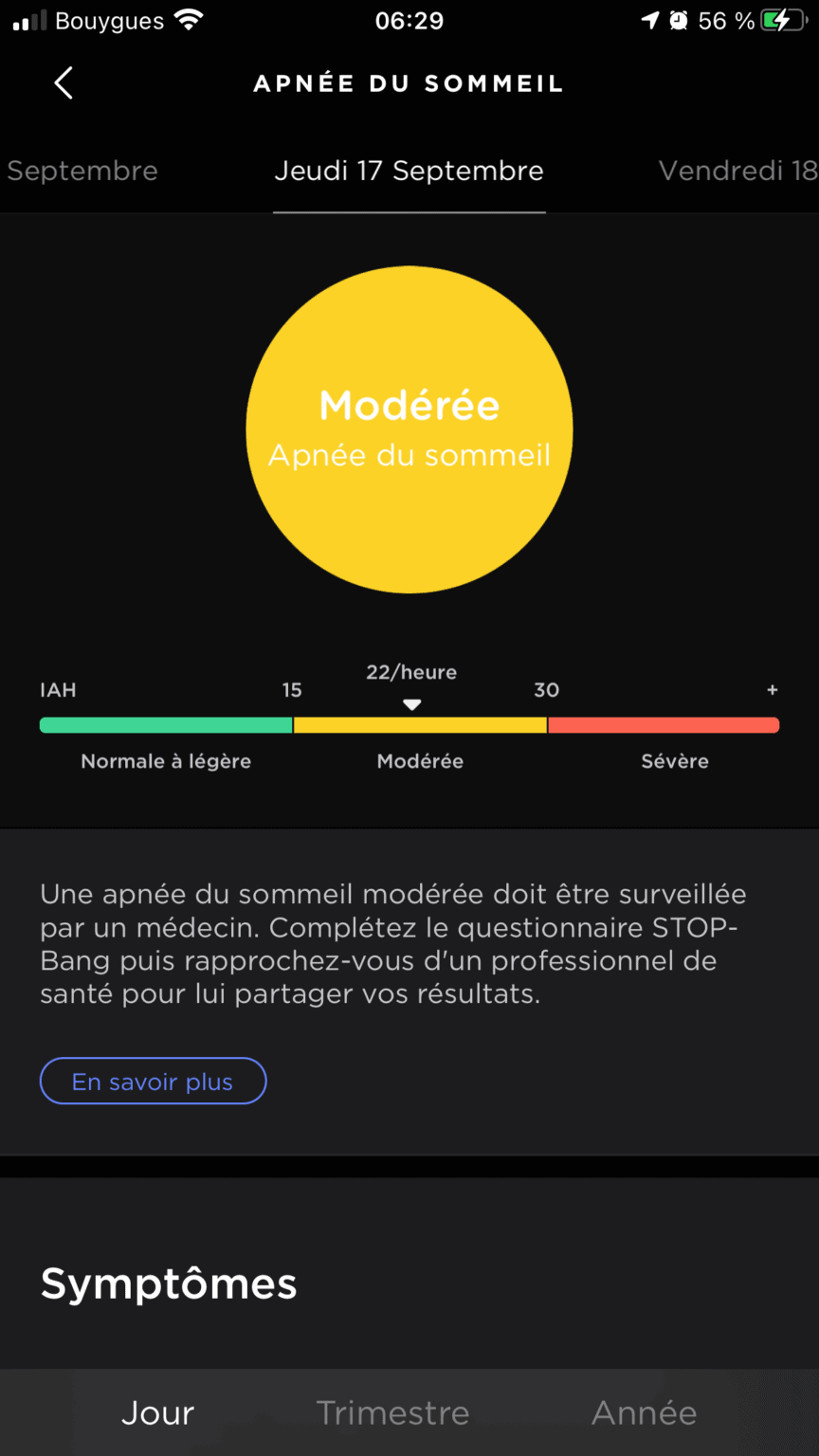Switch to the Trimestre view
The width and height of the screenshot is (819, 1456).
click(392, 1412)
